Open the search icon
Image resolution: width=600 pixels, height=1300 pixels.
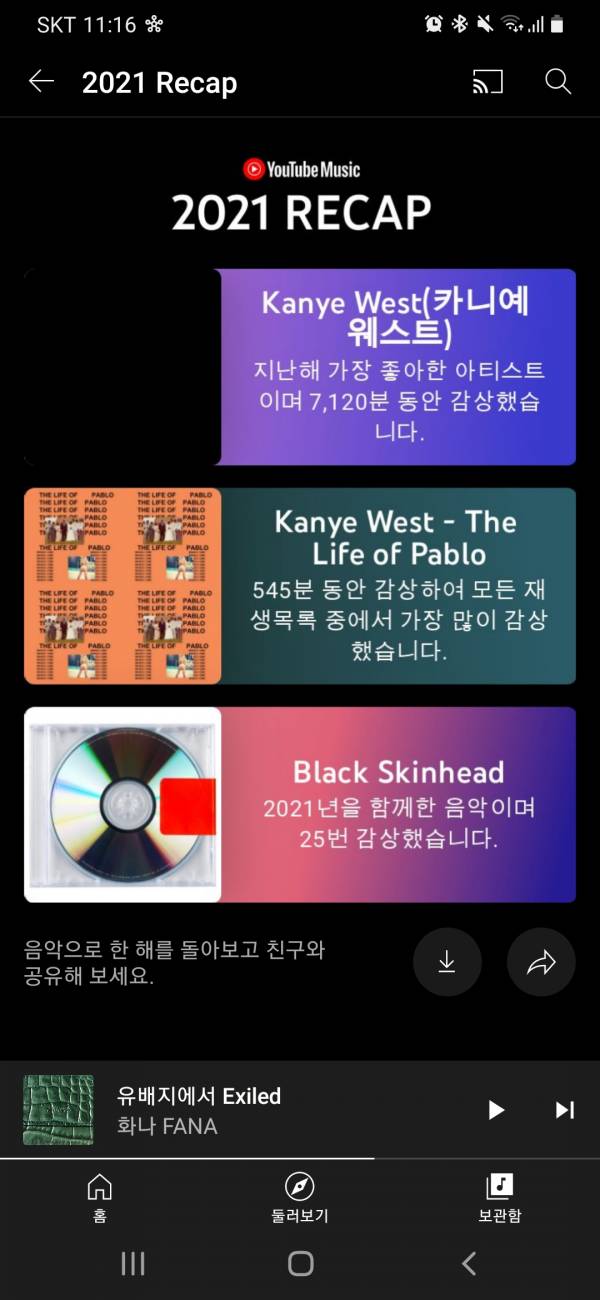point(558,82)
